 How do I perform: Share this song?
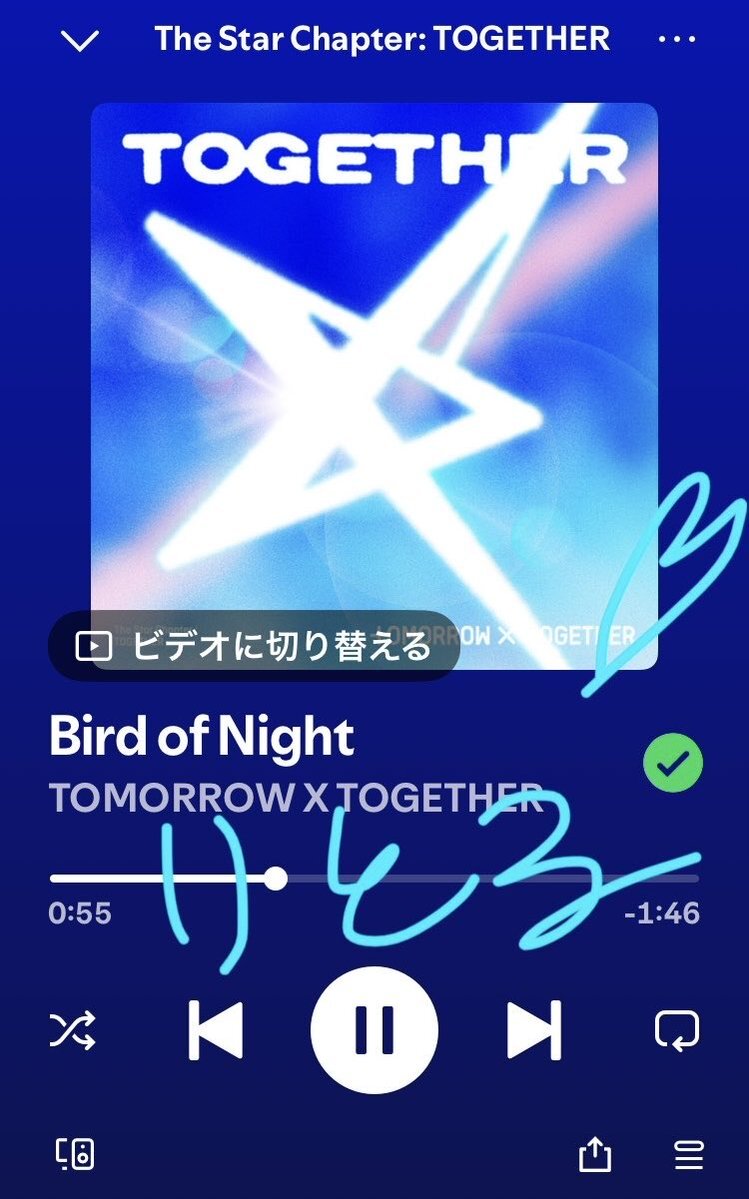(595, 1154)
